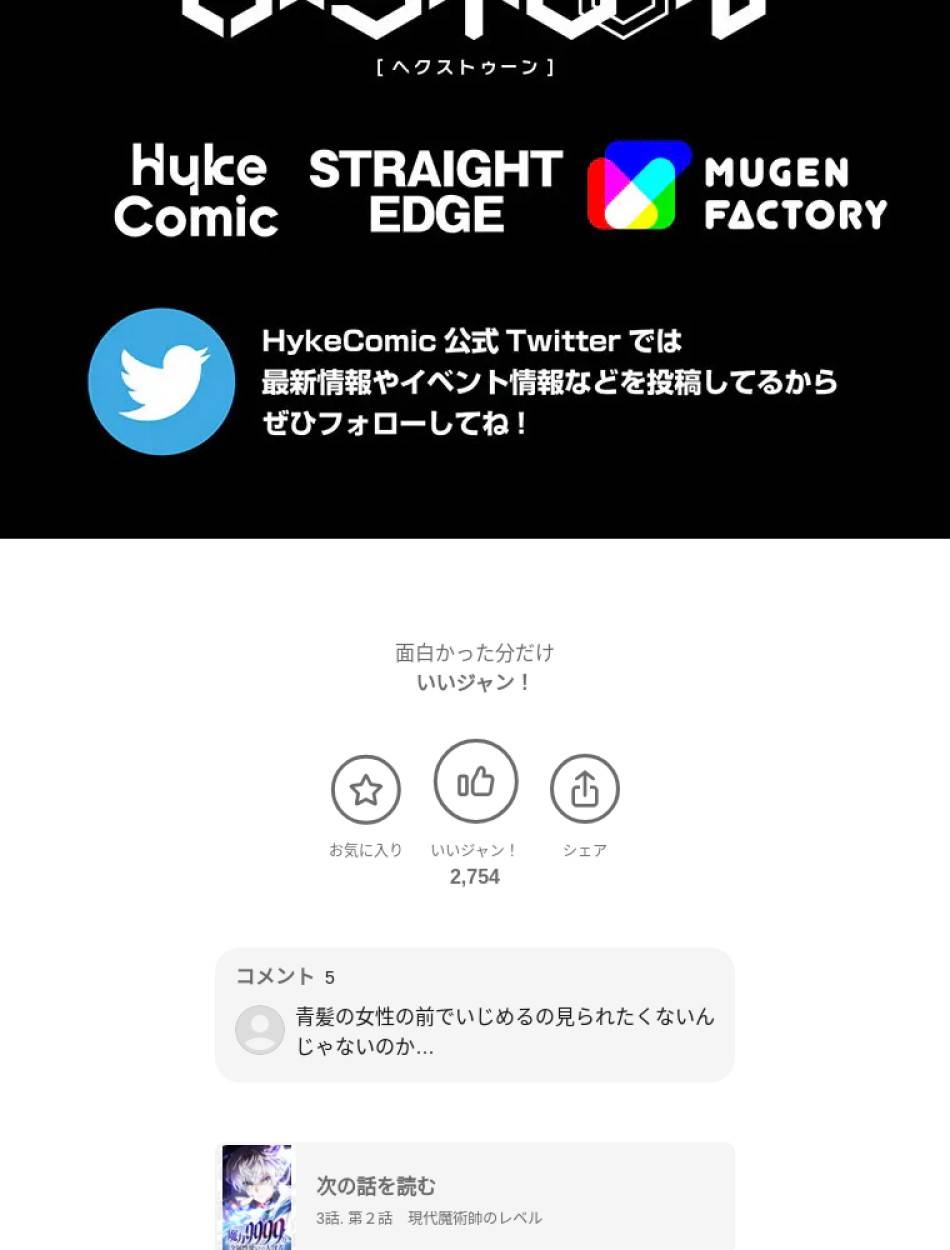Read the next episode (次の話を読む)
950x1250 pixels.
click(475, 1198)
